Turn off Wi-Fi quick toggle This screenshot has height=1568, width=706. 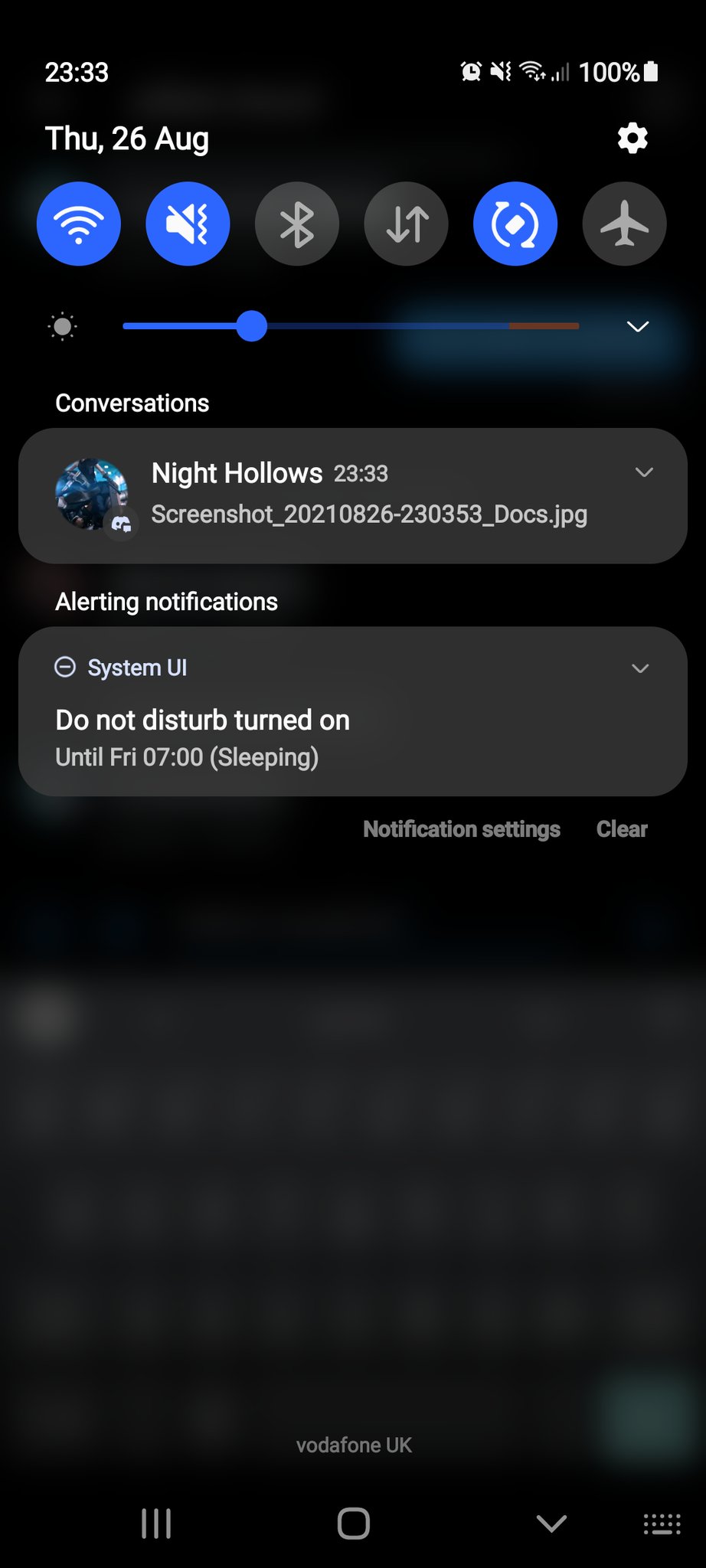pos(79,224)
